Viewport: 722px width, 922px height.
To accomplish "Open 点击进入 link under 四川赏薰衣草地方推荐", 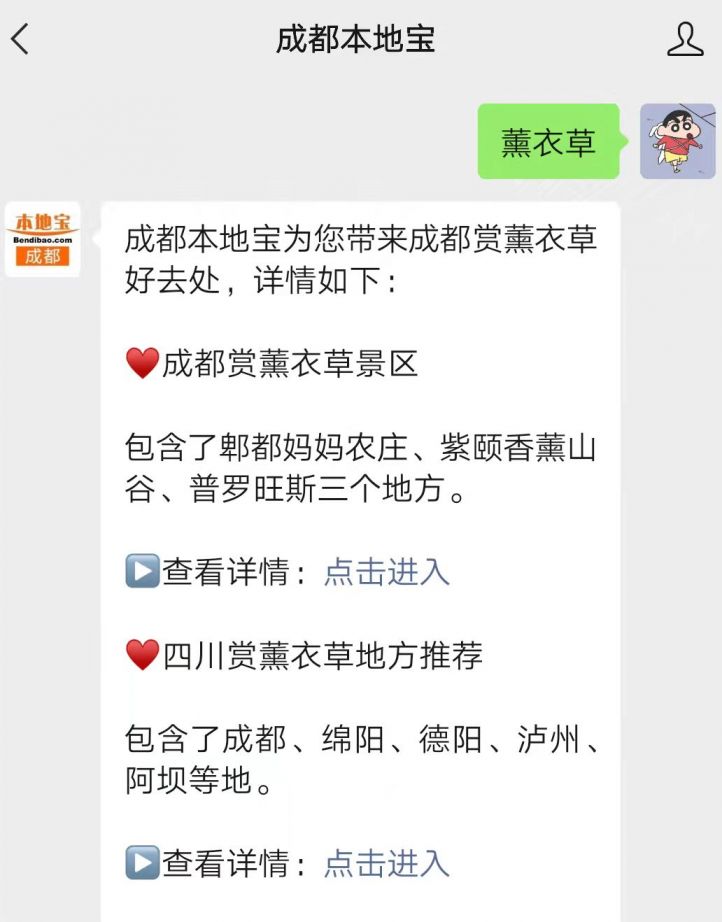I will point(387,862).
